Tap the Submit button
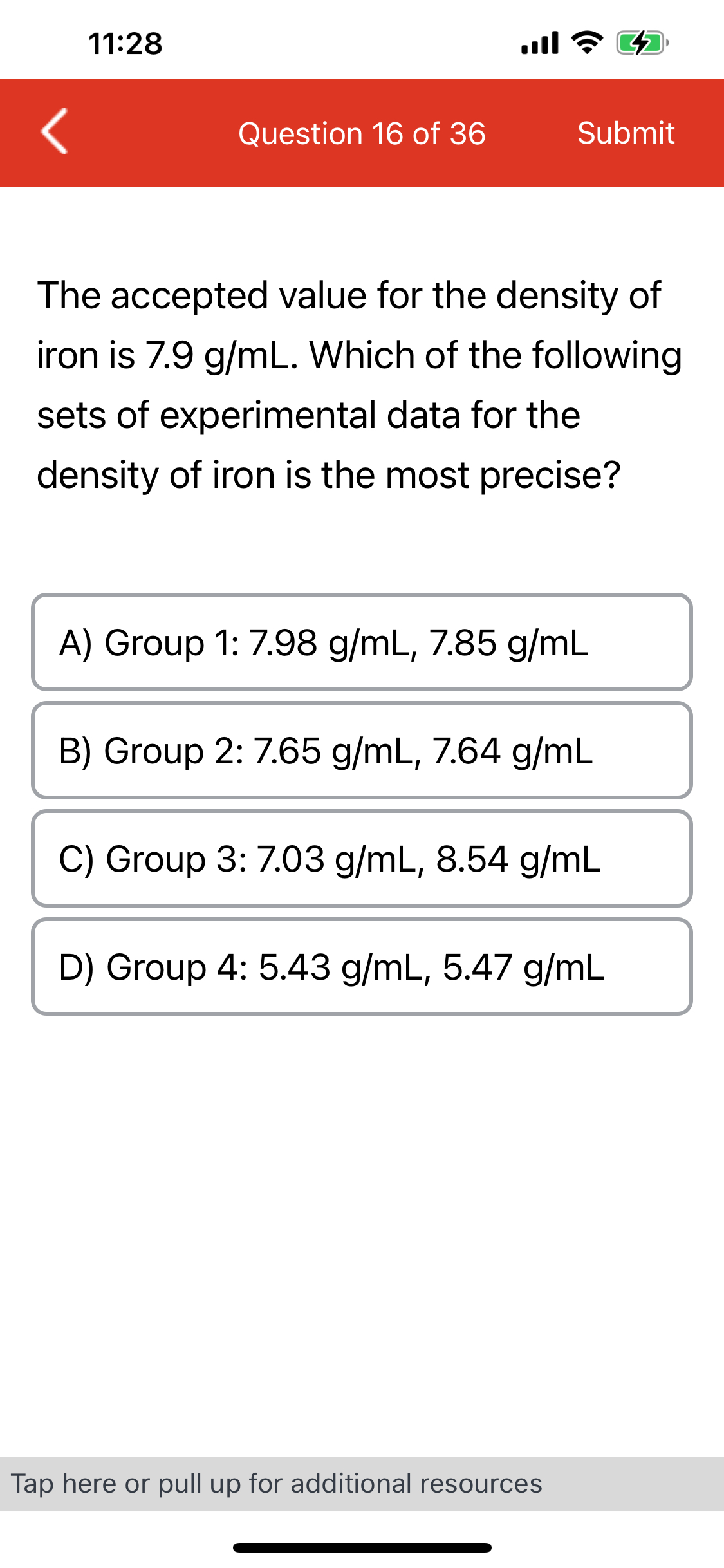The height and width of the screenshot is (1568, 724). pos(626,133)
